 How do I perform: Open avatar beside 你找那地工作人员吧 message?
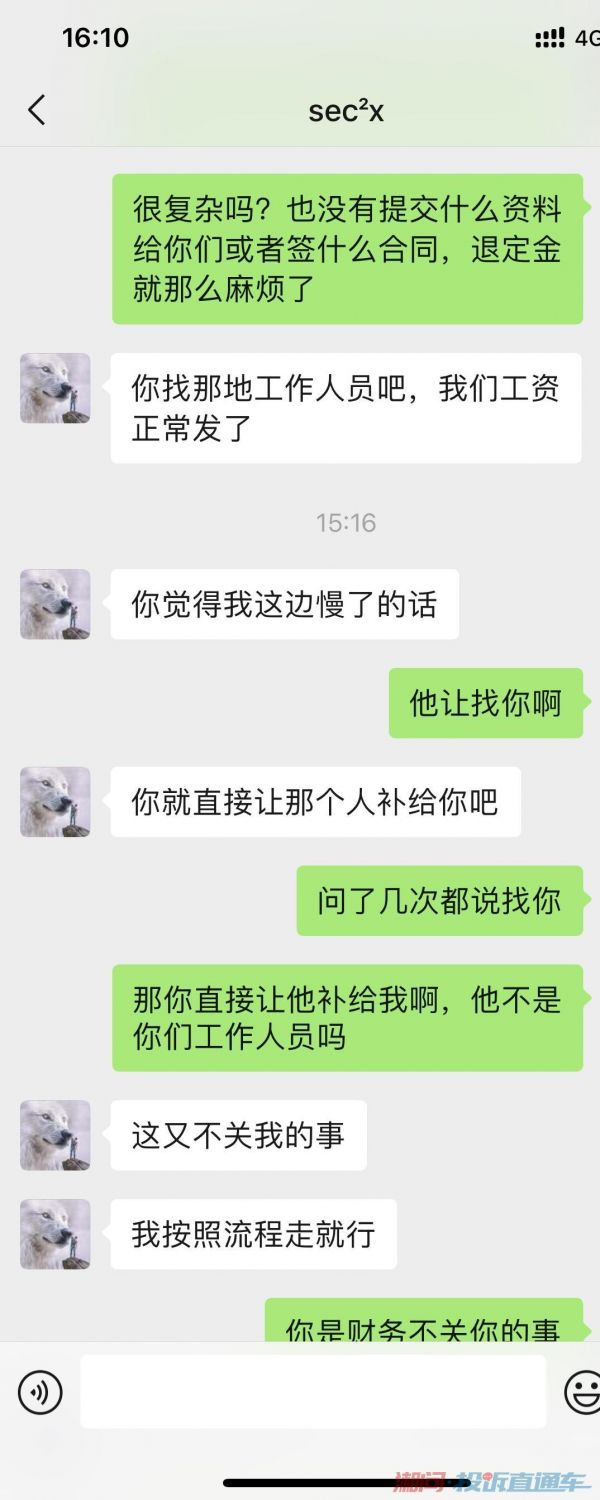(x=55, y=388)
